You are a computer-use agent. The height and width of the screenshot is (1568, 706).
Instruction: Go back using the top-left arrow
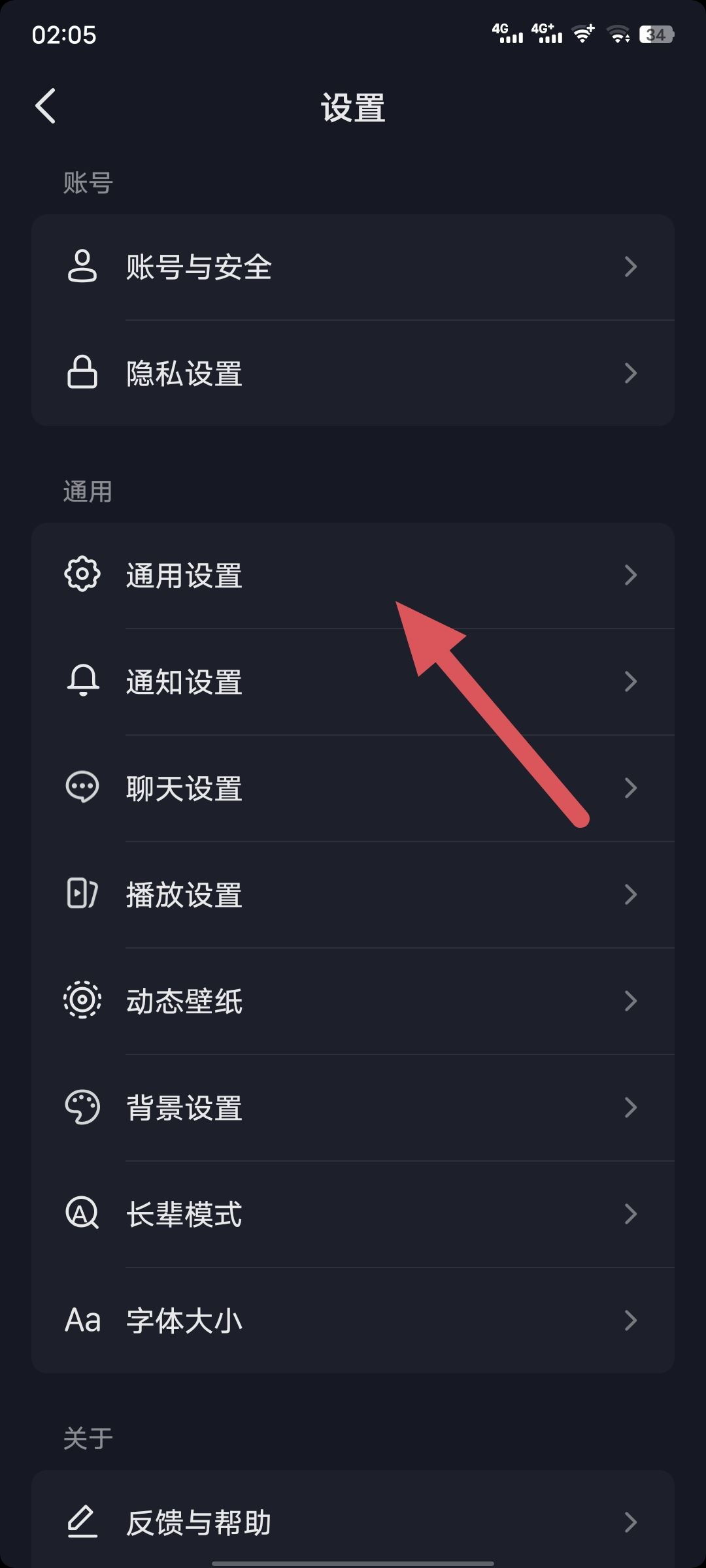(45, 106)
